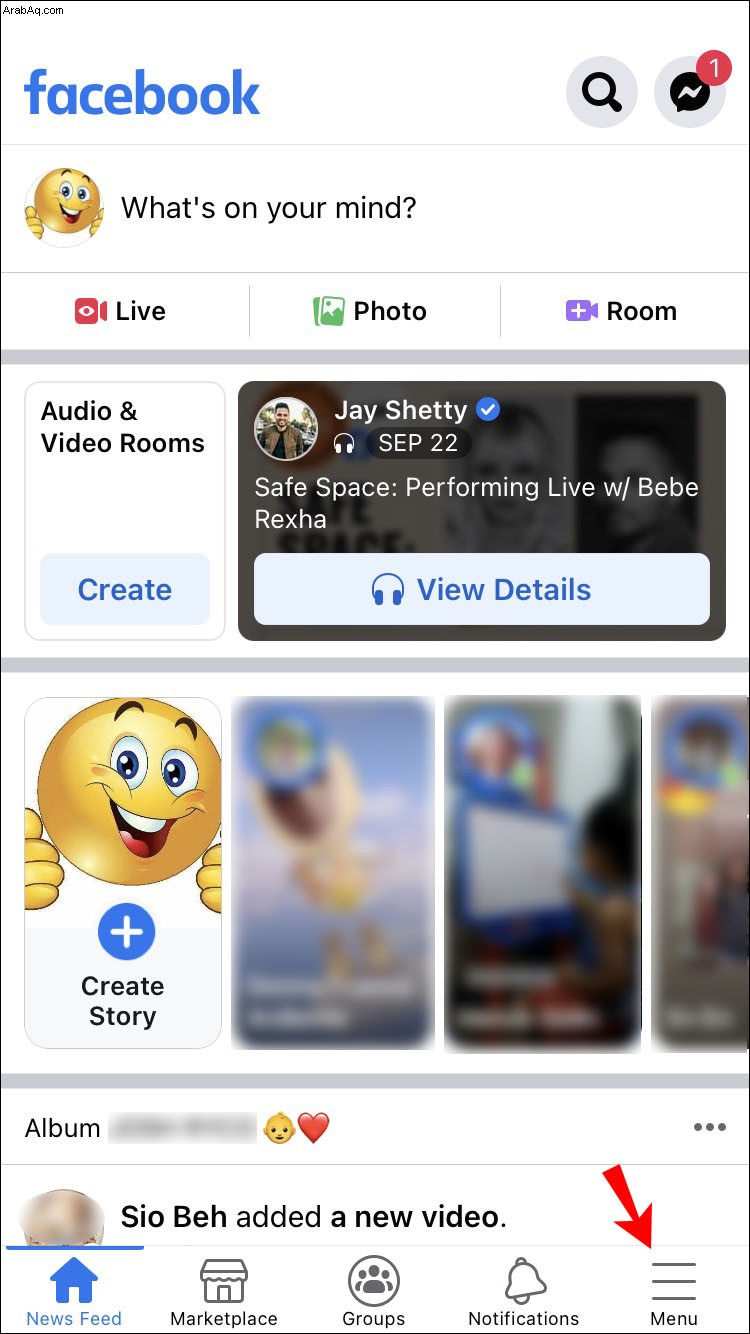Switch to the News Feed tab
Image resolution: width=750 pixels, height=1334 pixels.
pyautogui.click(x=74, y=1291)
